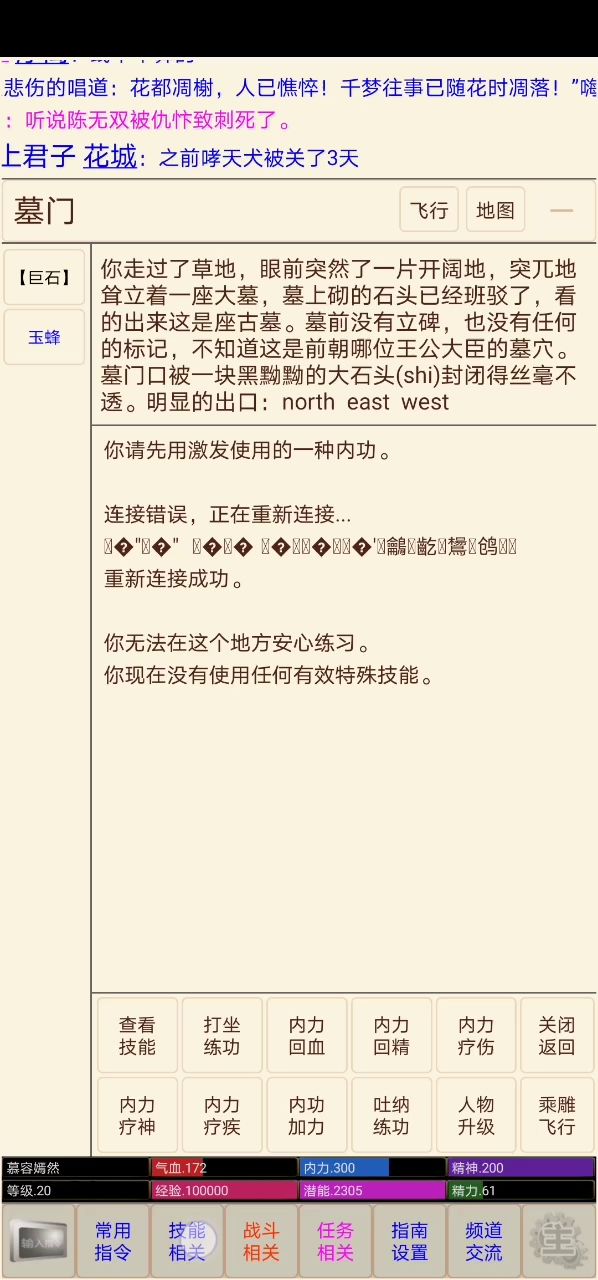
Task: Open the 频道交流 chat tab
Action: (x=484, y=1241)
